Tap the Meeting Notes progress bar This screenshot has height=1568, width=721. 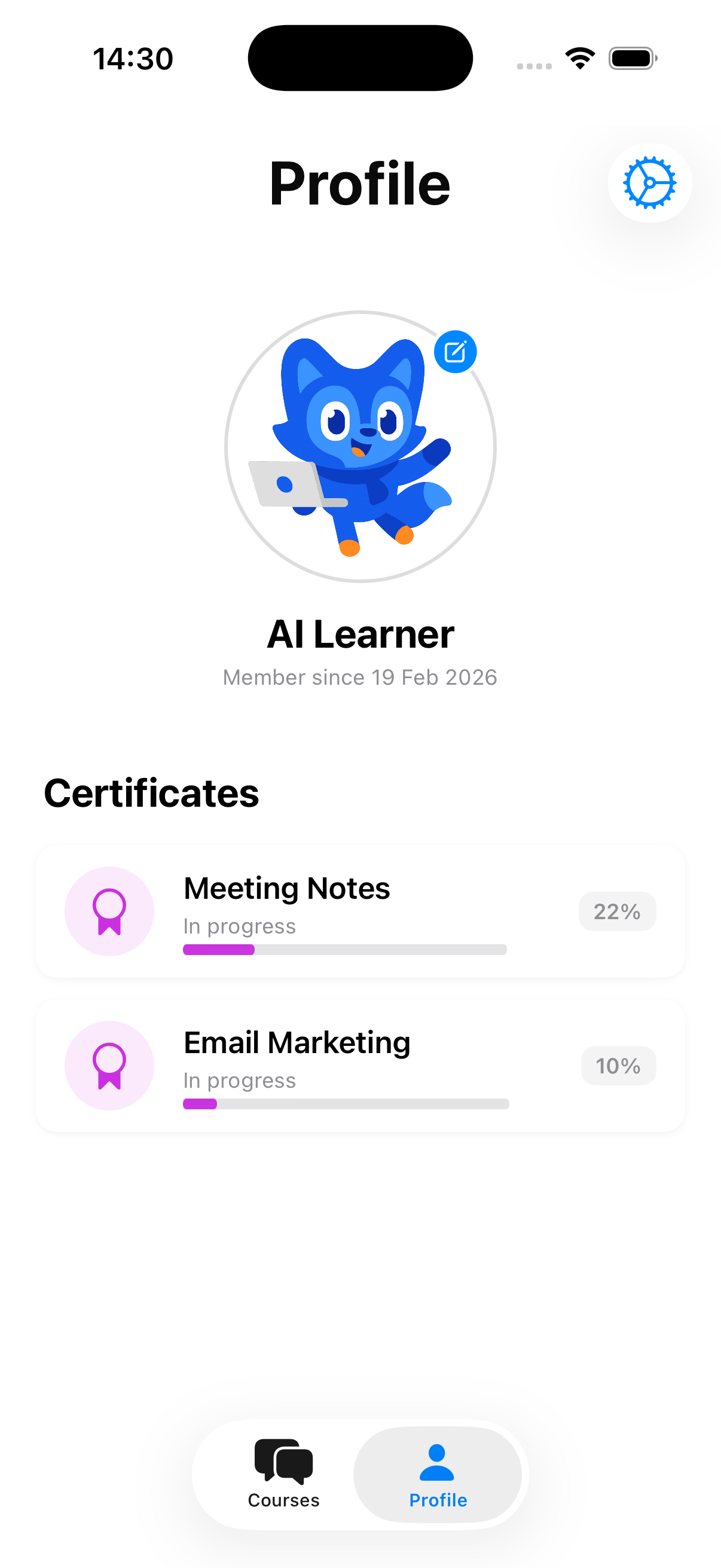pyautogui.click(x=344, y=950)
